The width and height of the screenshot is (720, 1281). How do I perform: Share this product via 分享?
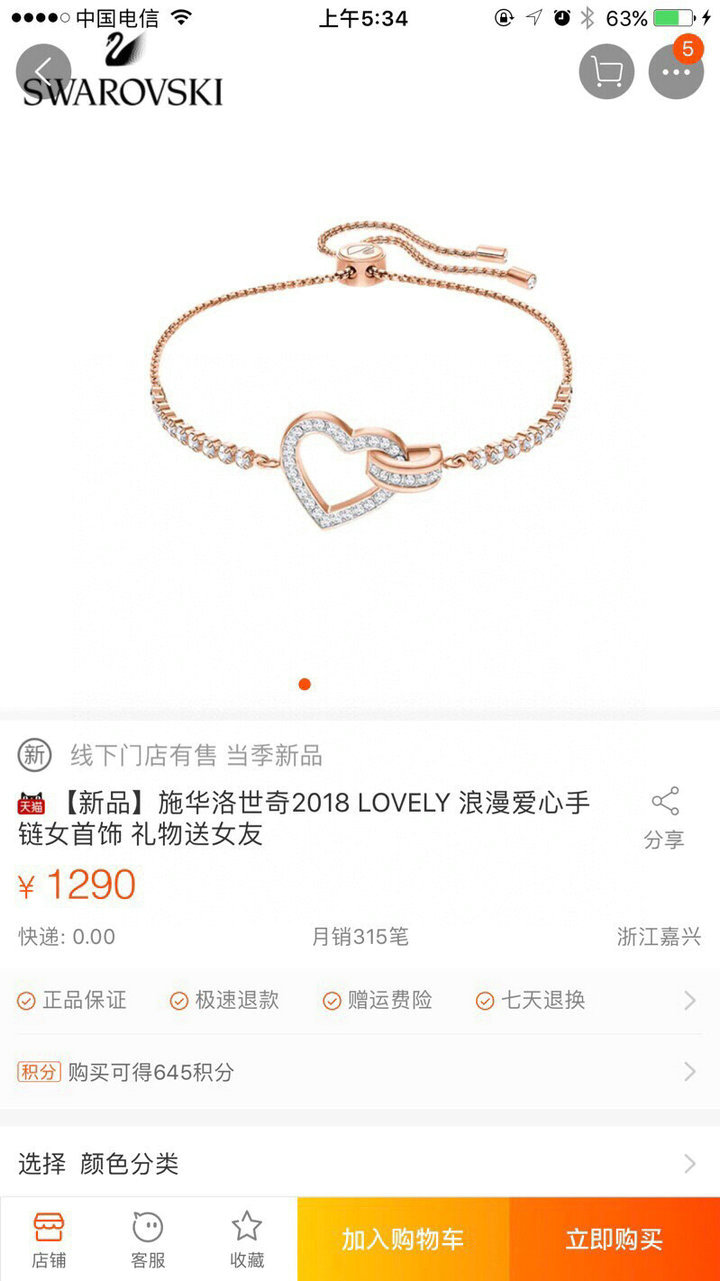(x=664, y=818)
